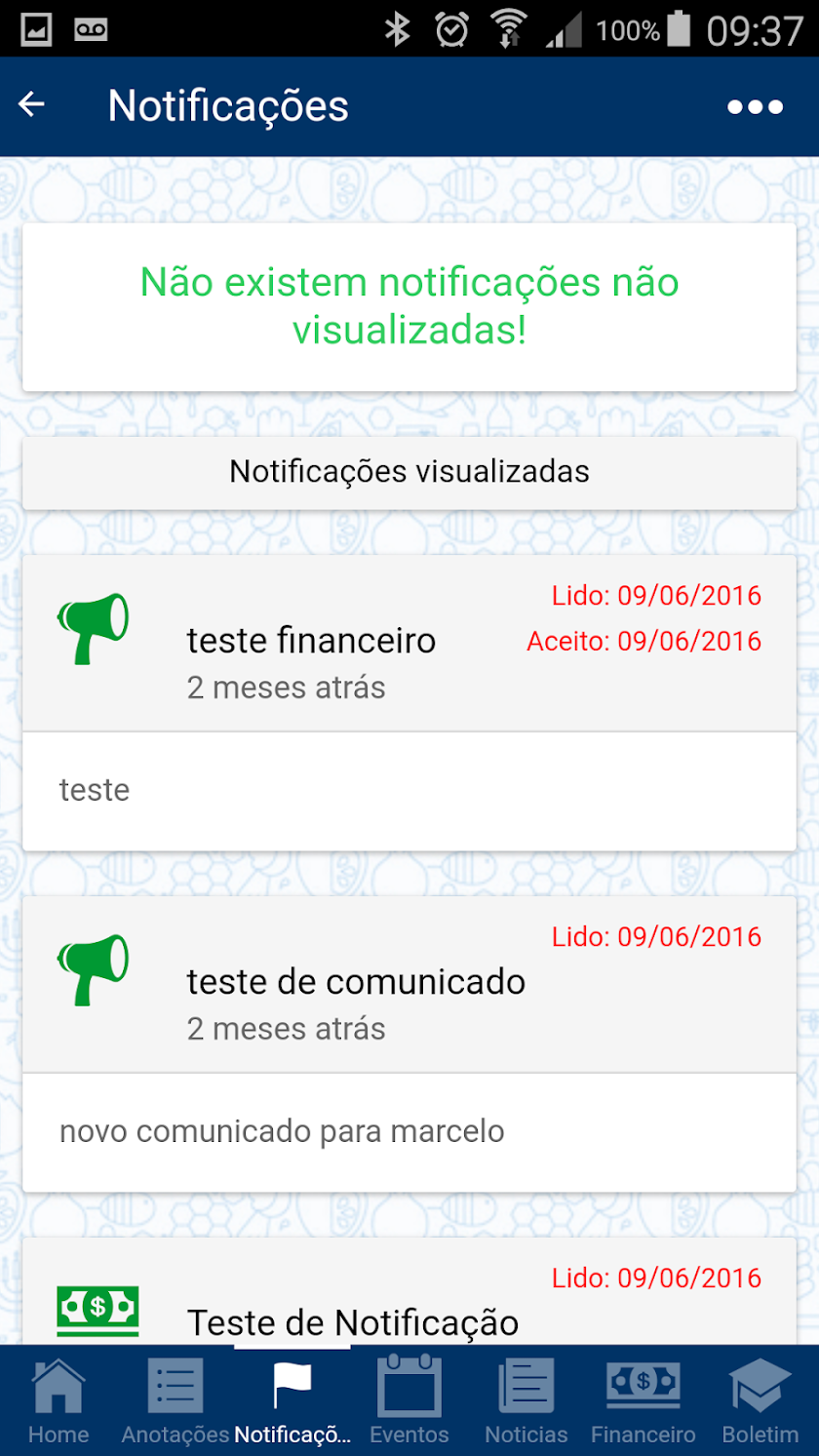
Task: Open the Noticias tab
Action: click(x=526, y=1400)
